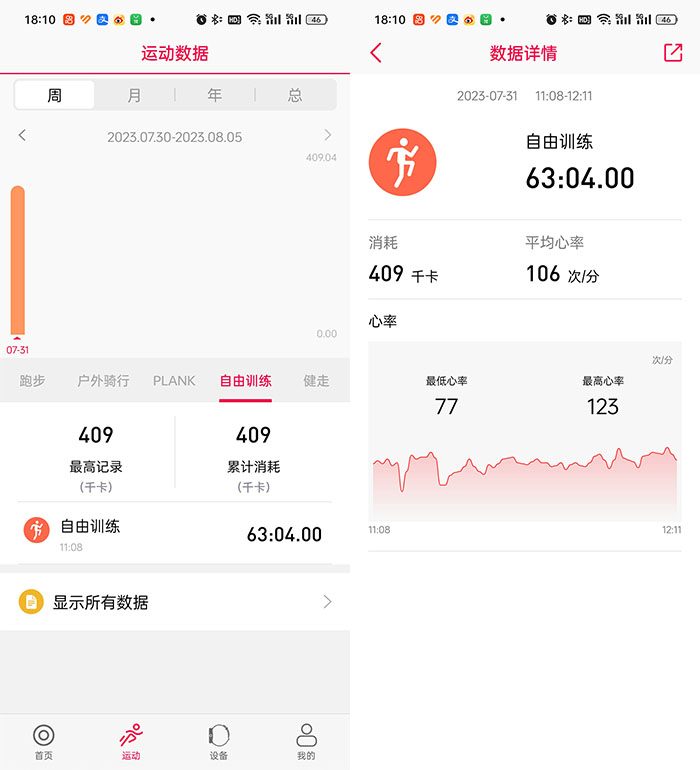This screenshot has width=700, height=770.
Task: Open 显示所有数据 to see all data
Action: [x=175, y=602]
